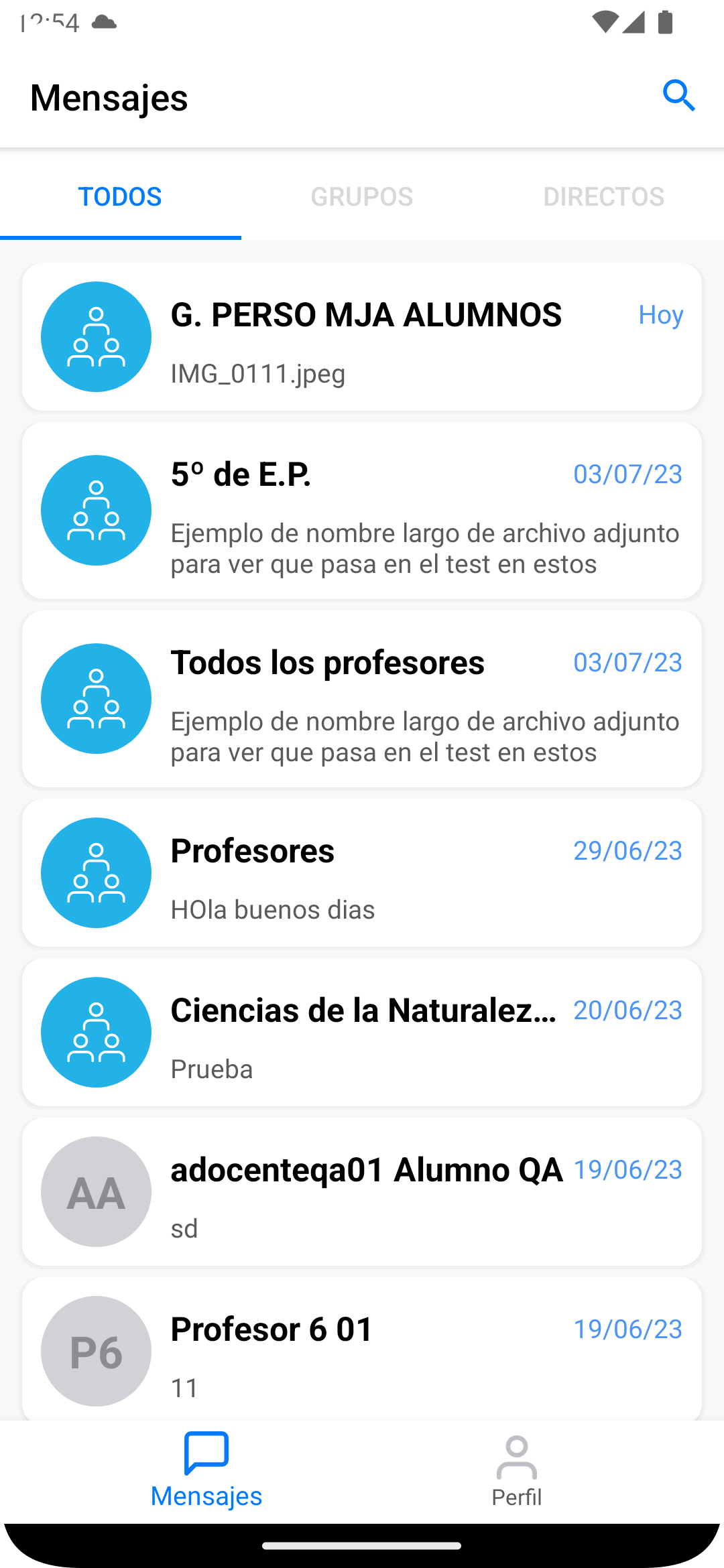The height and width of the screenshot is (1568, 724).
Task: Go to Perfil in bottom navigation
Action: [516, 1472]
